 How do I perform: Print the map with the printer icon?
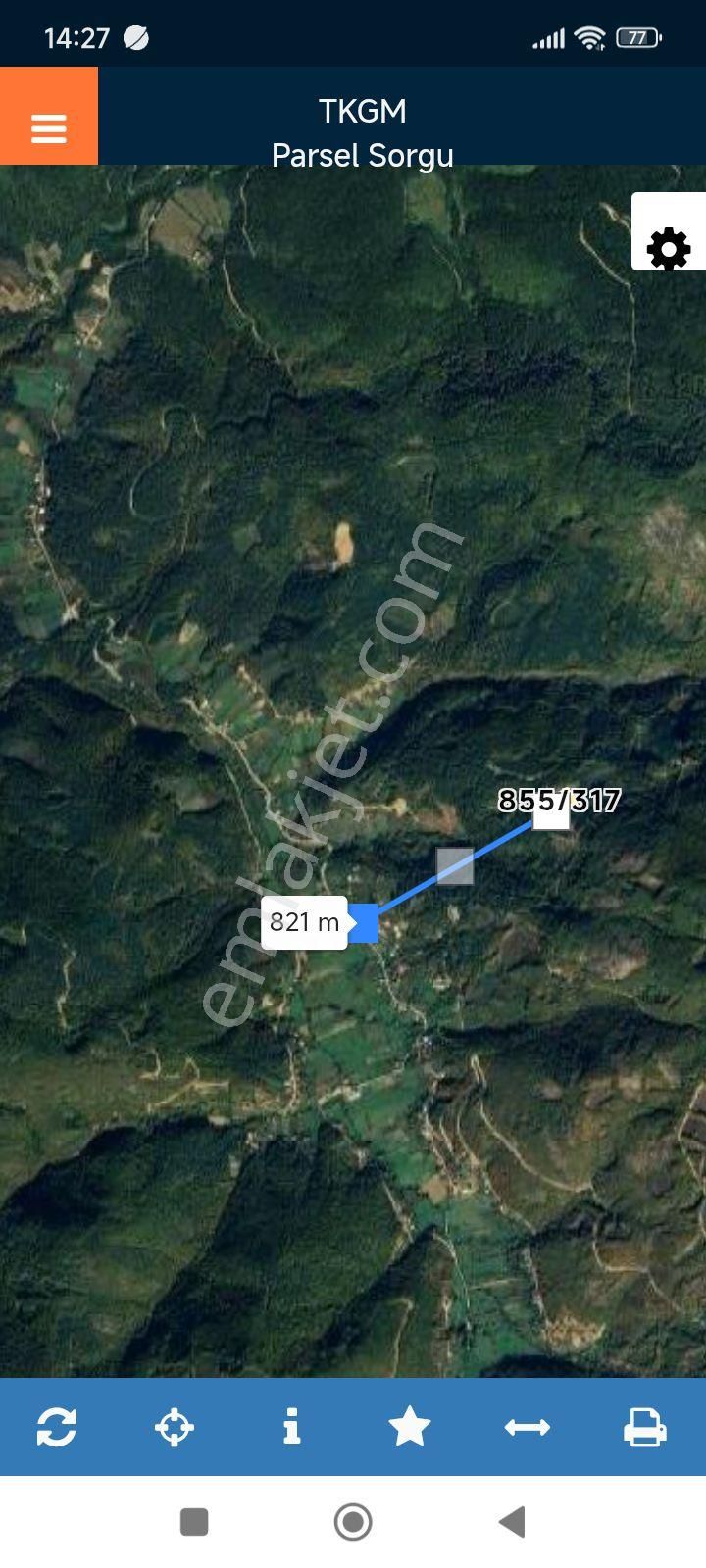tap(645, 1427)
